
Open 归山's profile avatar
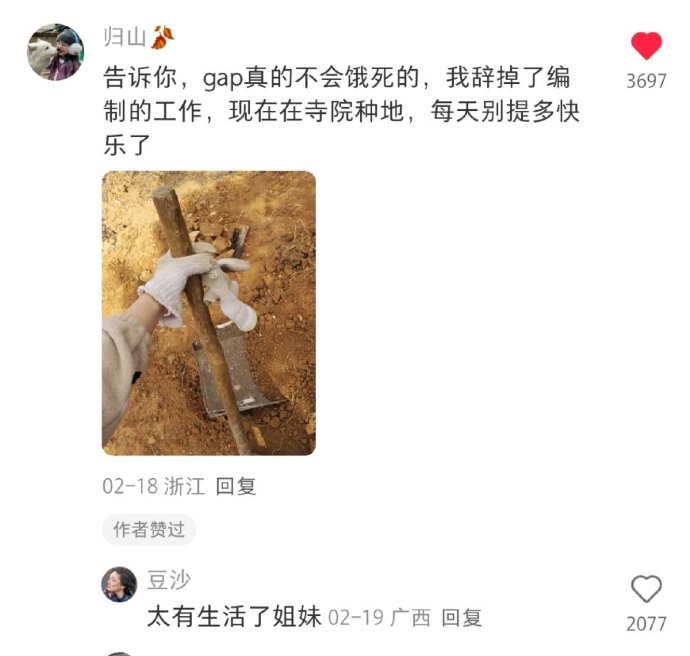tap(55, 53)
